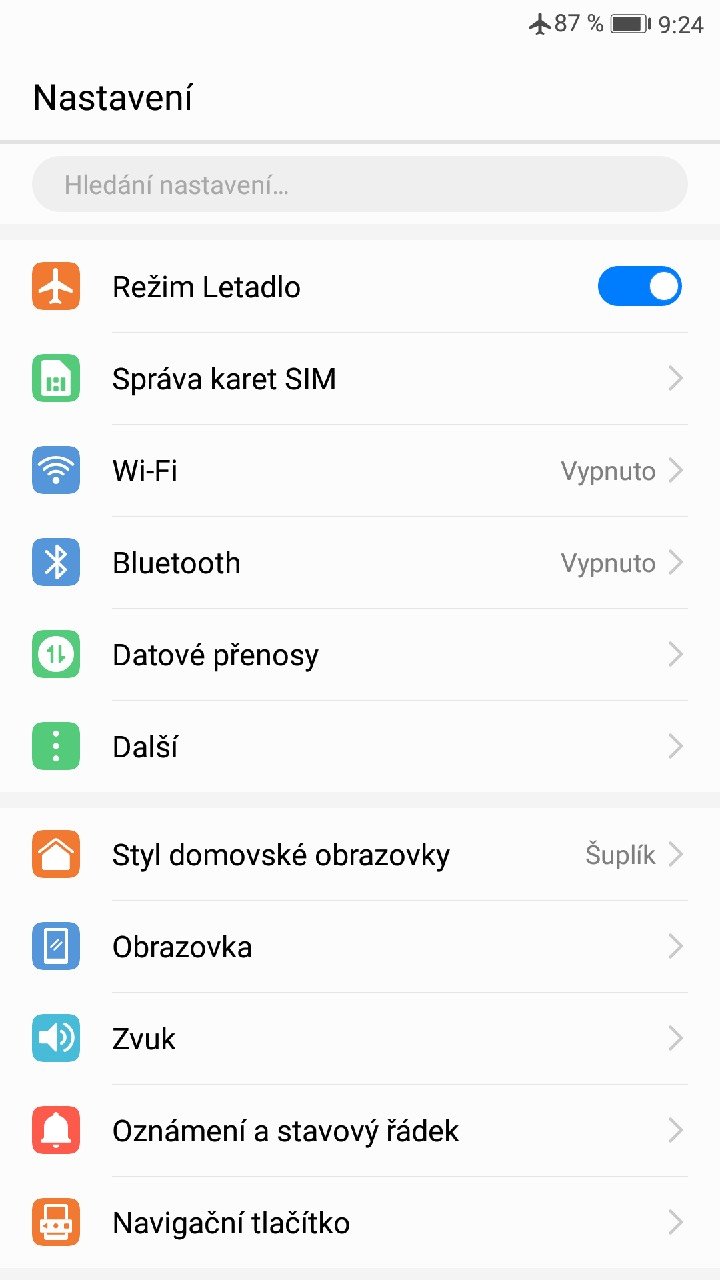
Task: Disable the Režim Letadlo switch
Action: click(x=639, y=286)
